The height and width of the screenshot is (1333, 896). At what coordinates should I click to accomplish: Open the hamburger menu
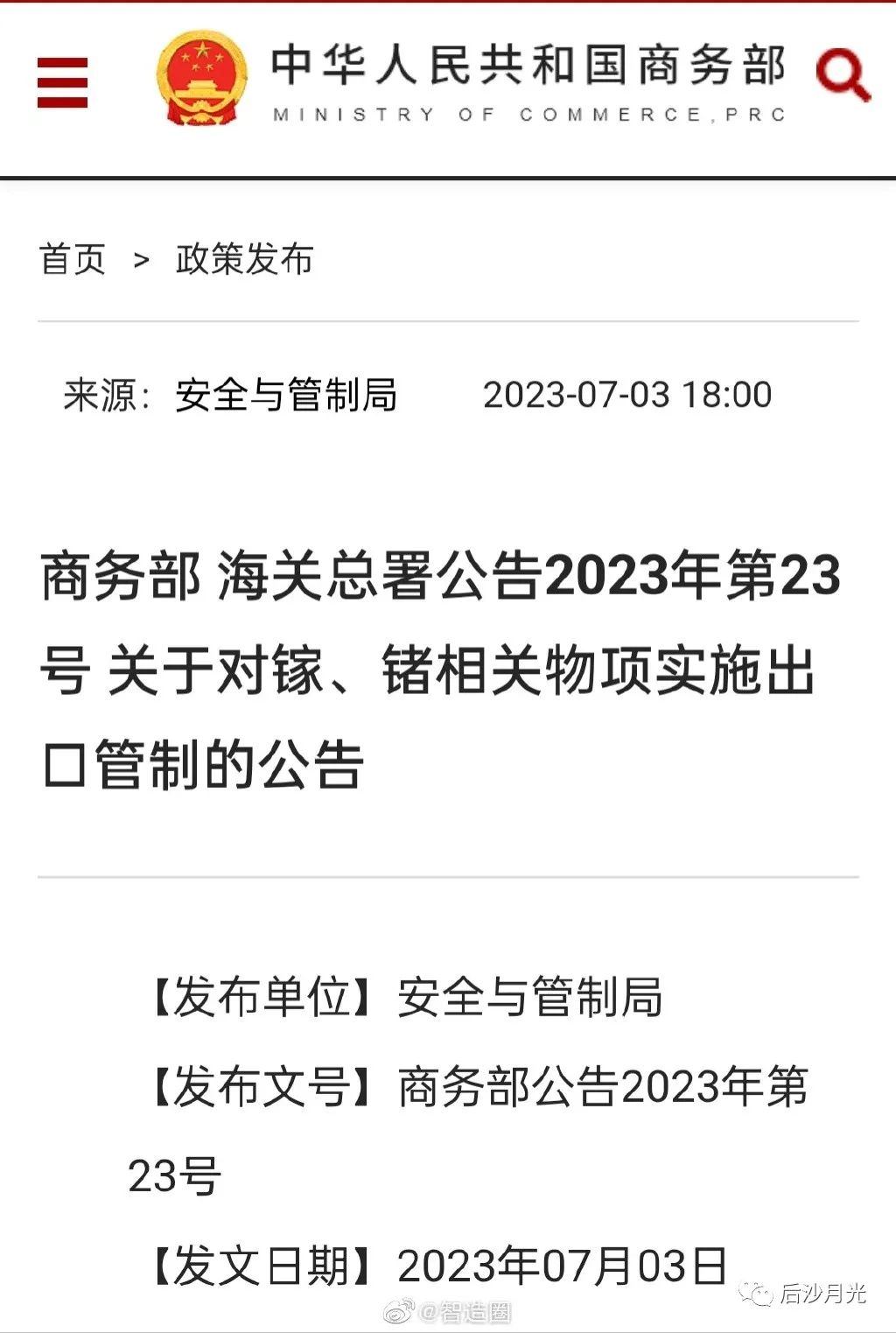click(x=62, y=83)
